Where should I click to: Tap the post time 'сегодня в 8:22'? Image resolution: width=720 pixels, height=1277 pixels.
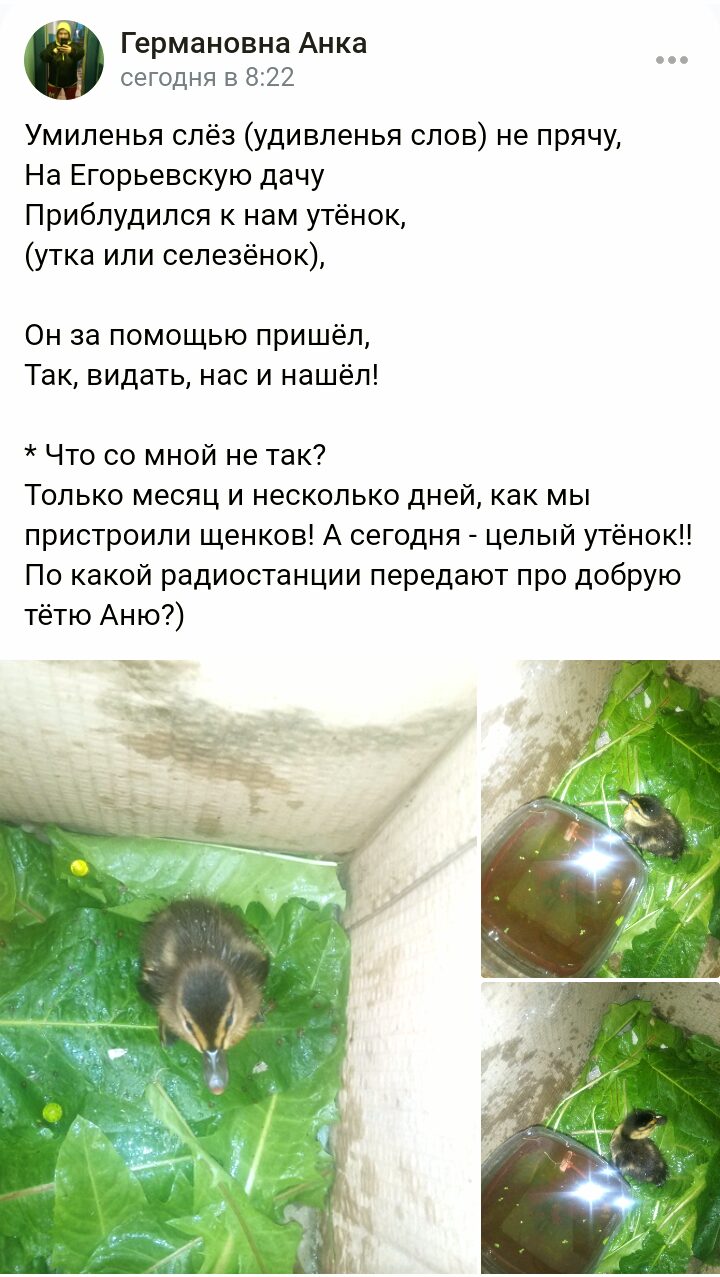(207, 78)
